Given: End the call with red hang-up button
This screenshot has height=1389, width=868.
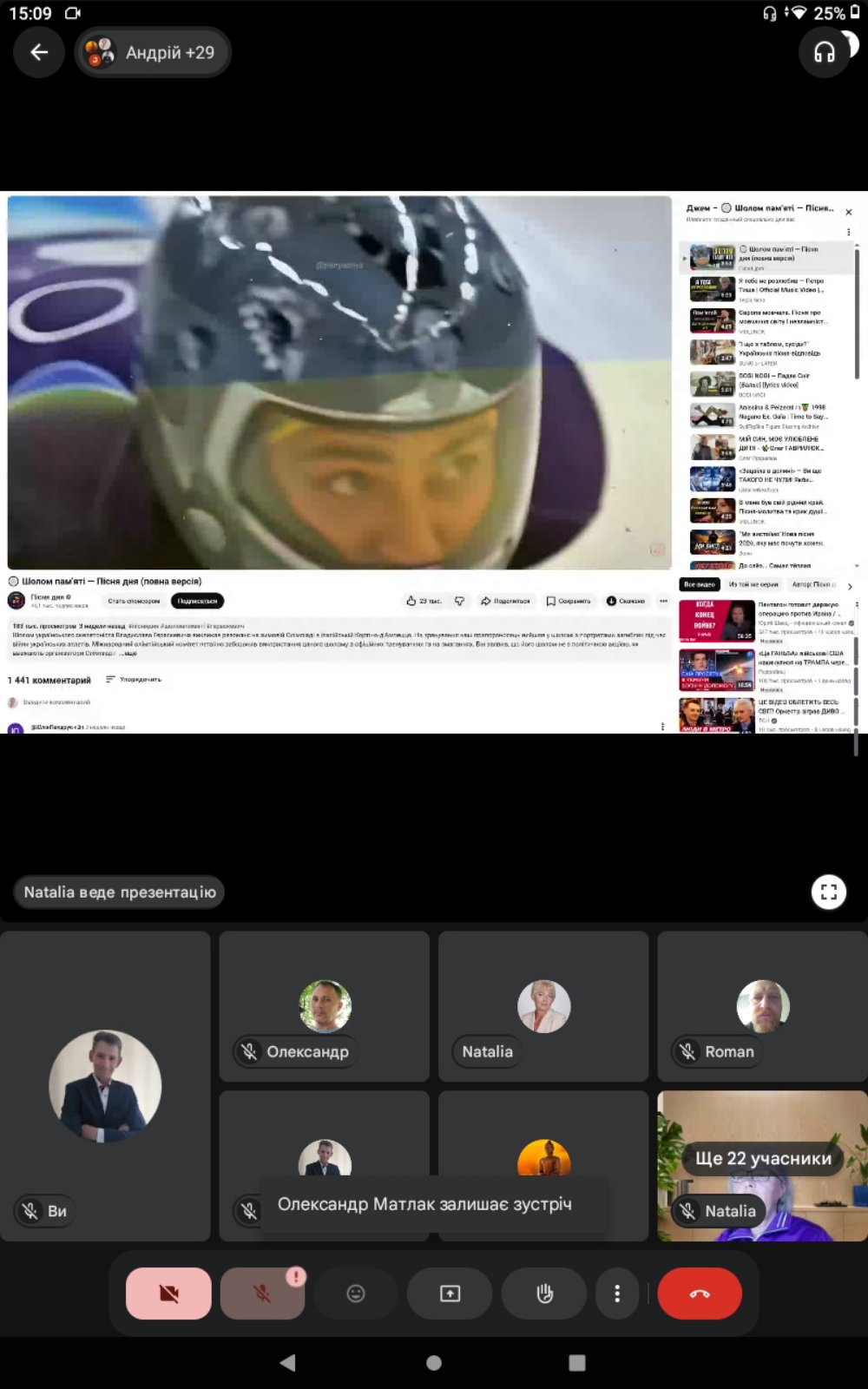Looking at the screenshot, I should coord(700,1294).
